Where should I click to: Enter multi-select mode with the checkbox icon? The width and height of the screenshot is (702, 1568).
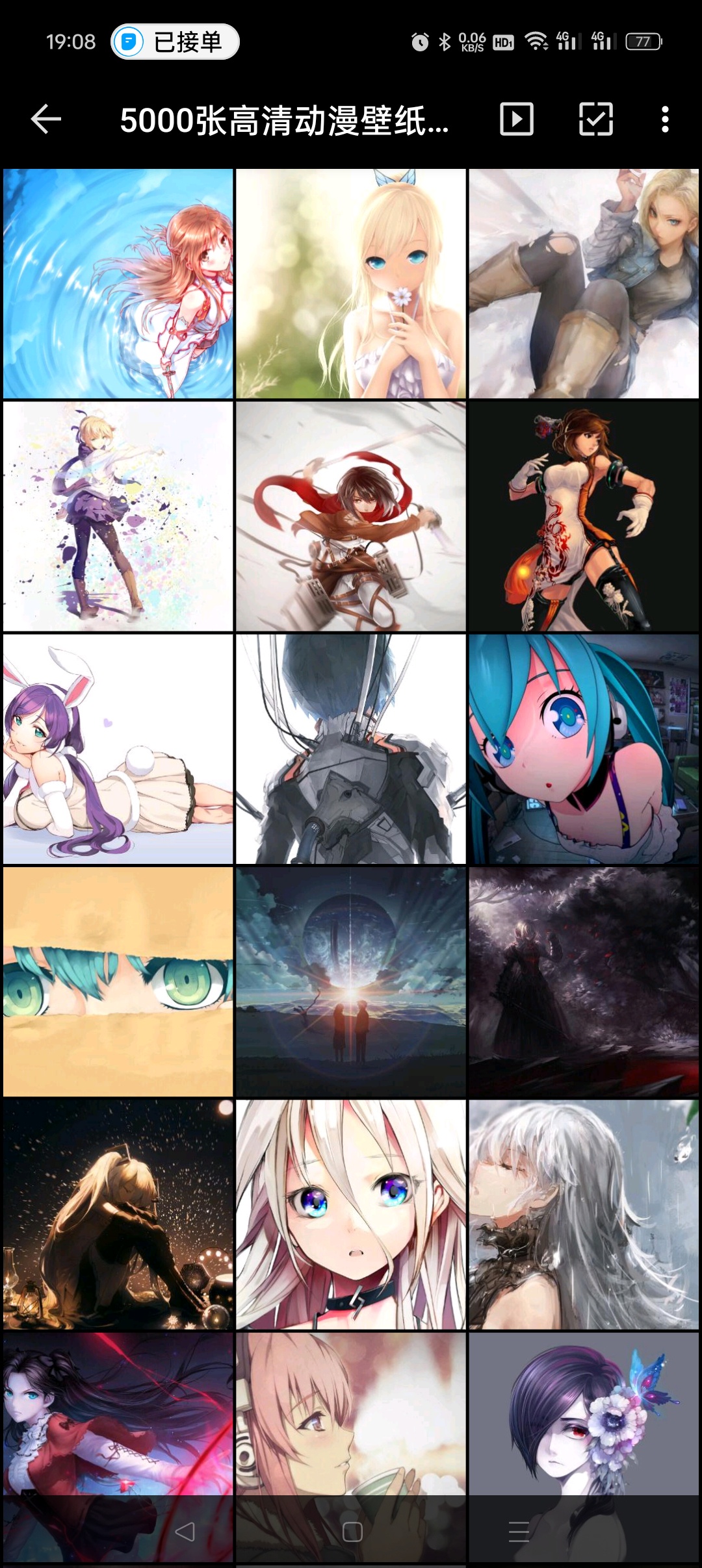point(595,120)
